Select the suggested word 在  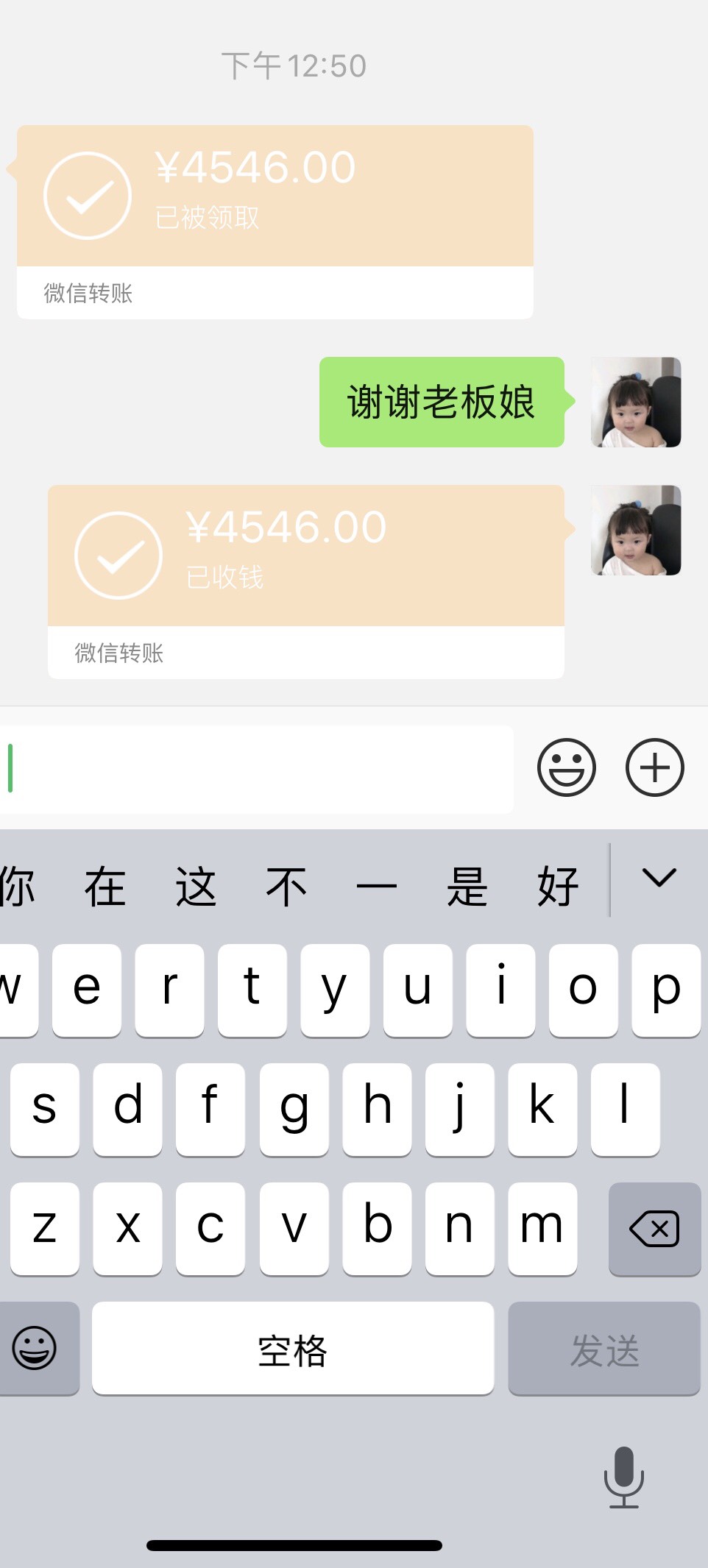(x=105, y=886)
